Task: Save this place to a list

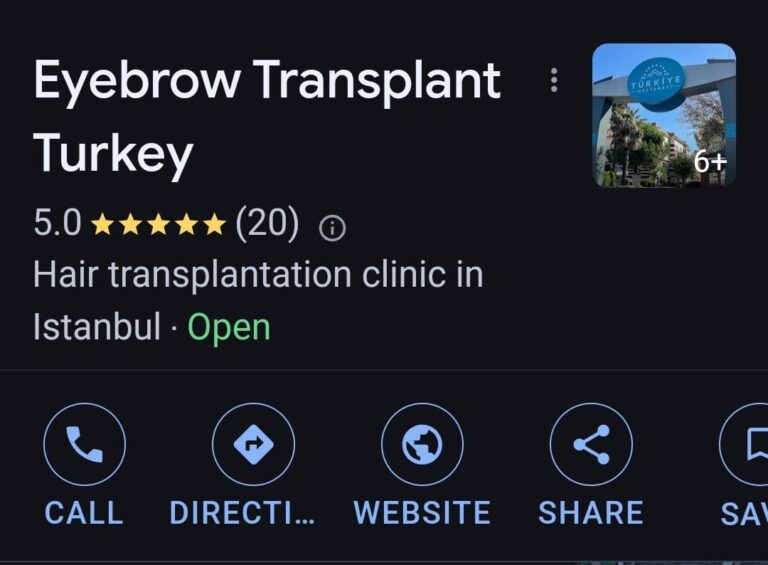Action: tap(748, 446)
